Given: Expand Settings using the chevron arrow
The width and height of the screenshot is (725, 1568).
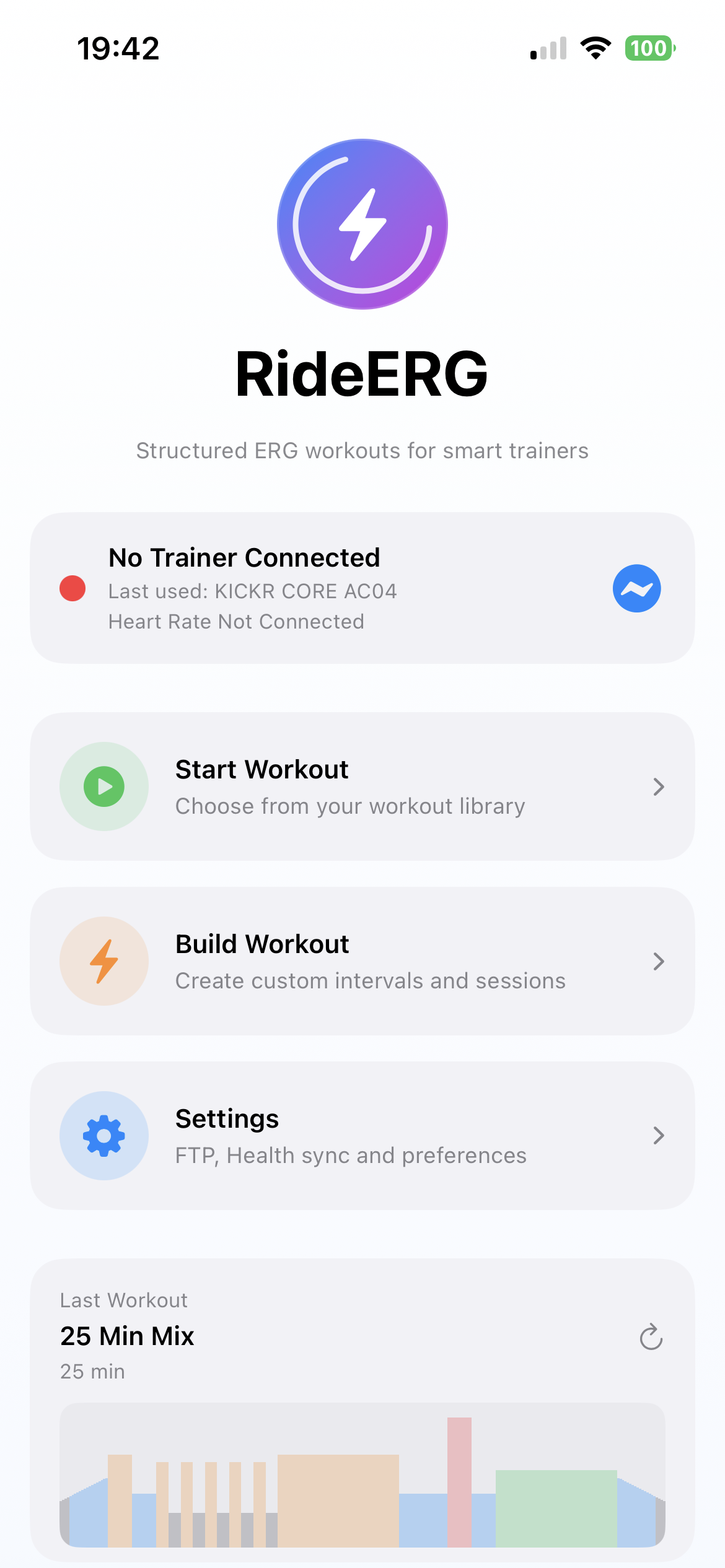Looking at the screenshot, I should [x=659, y=1135].
